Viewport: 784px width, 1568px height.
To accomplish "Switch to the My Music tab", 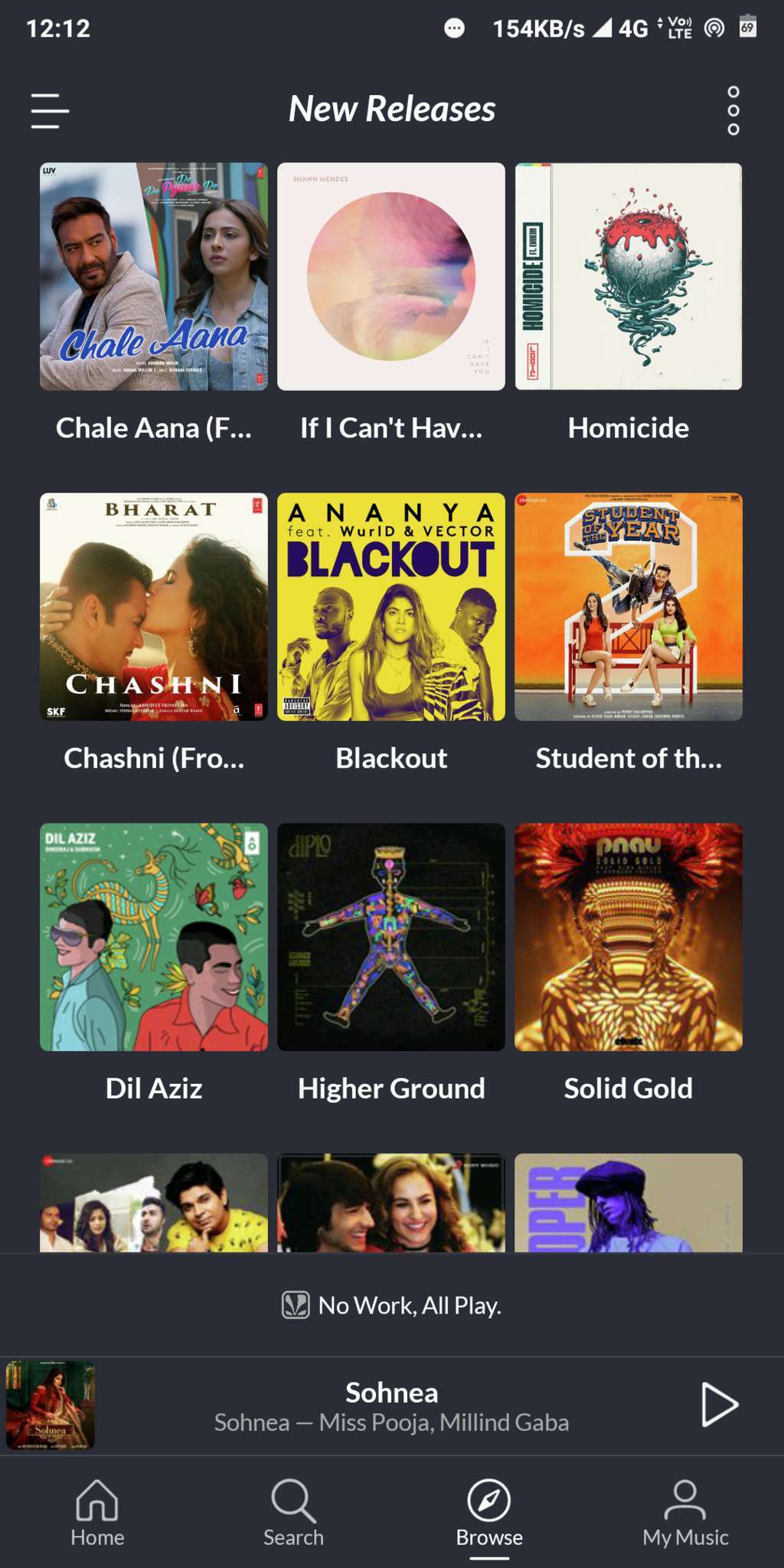I will [685, 1513].
